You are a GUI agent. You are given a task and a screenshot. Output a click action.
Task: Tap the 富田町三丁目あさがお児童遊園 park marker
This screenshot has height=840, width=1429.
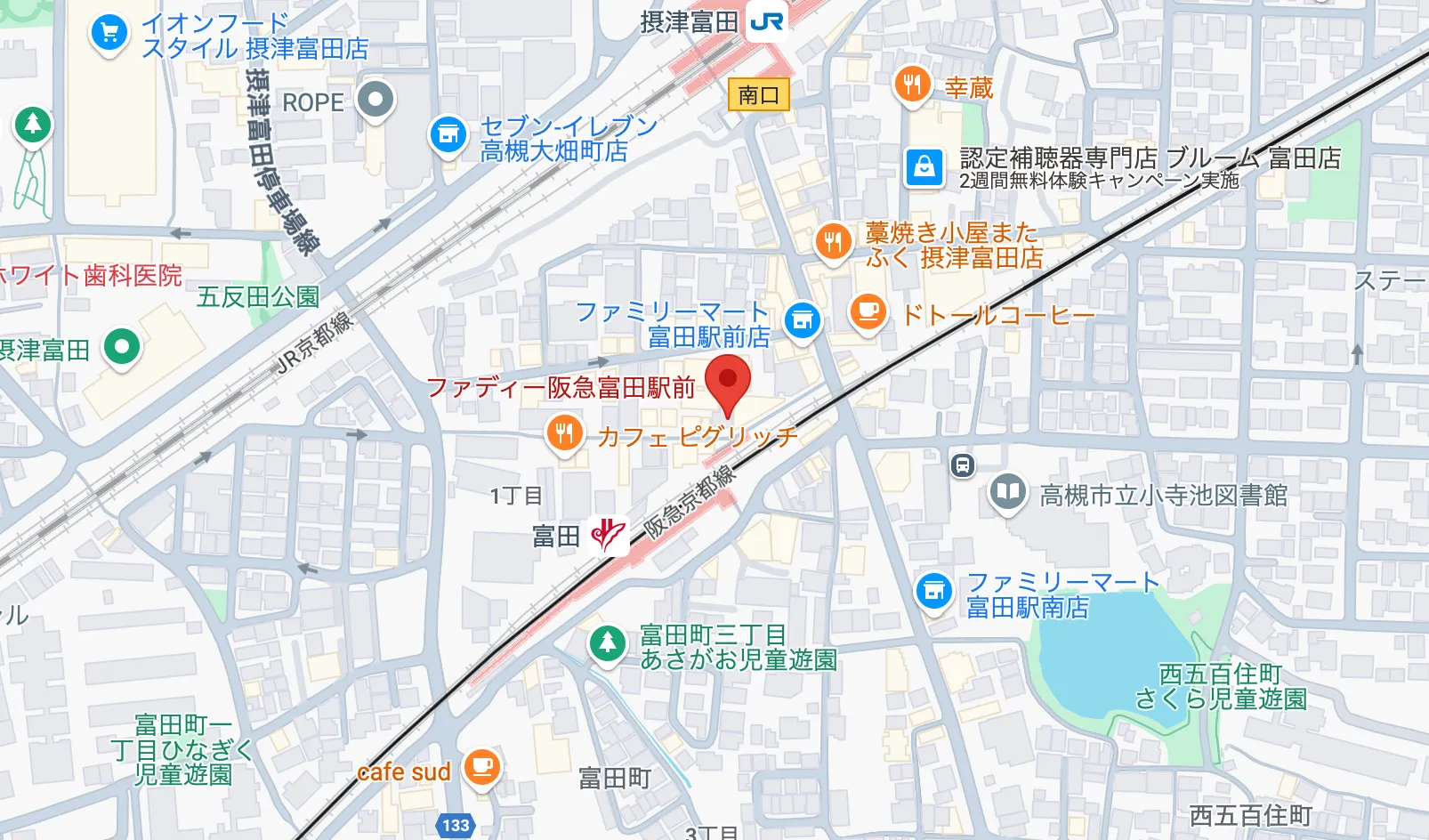pos(608,642)
